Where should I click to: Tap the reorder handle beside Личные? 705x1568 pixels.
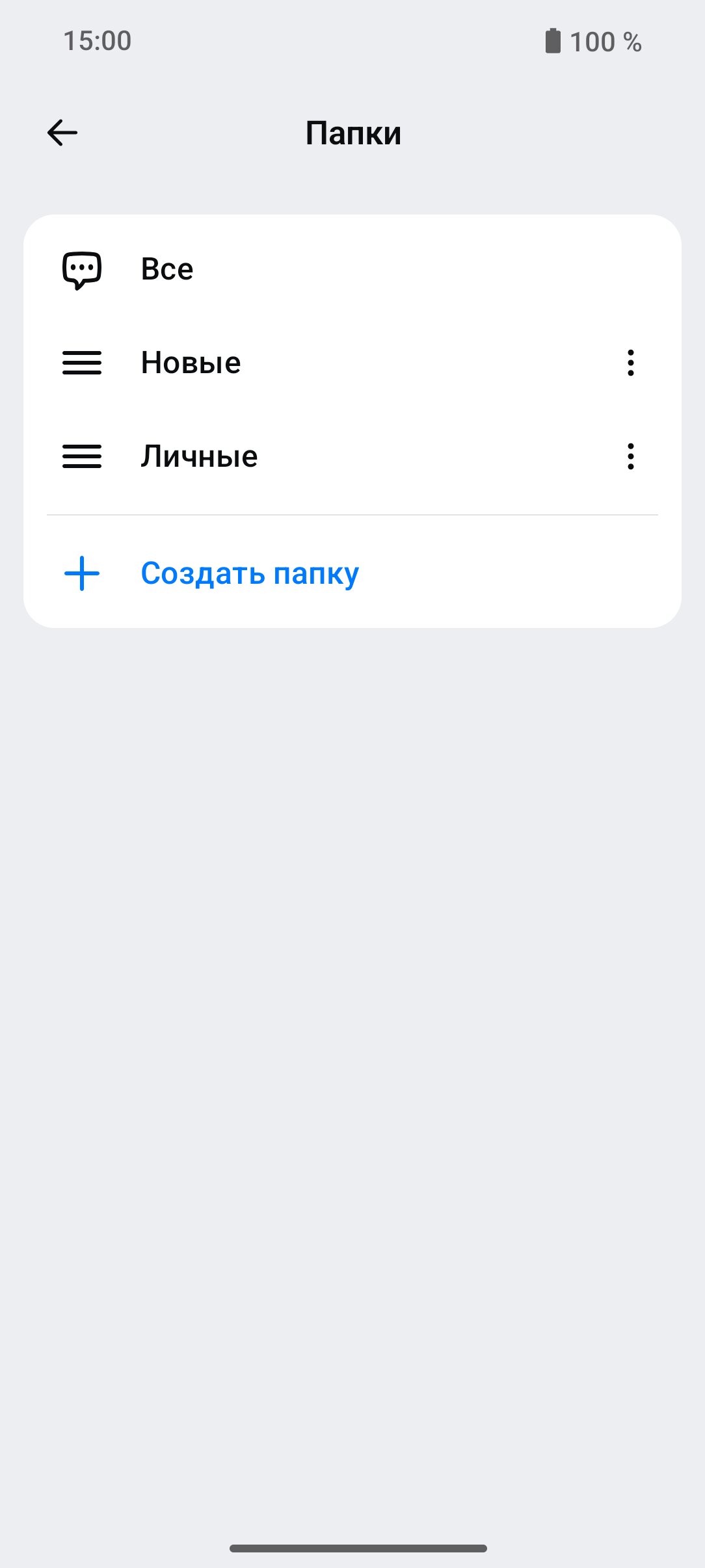point(82,456)
